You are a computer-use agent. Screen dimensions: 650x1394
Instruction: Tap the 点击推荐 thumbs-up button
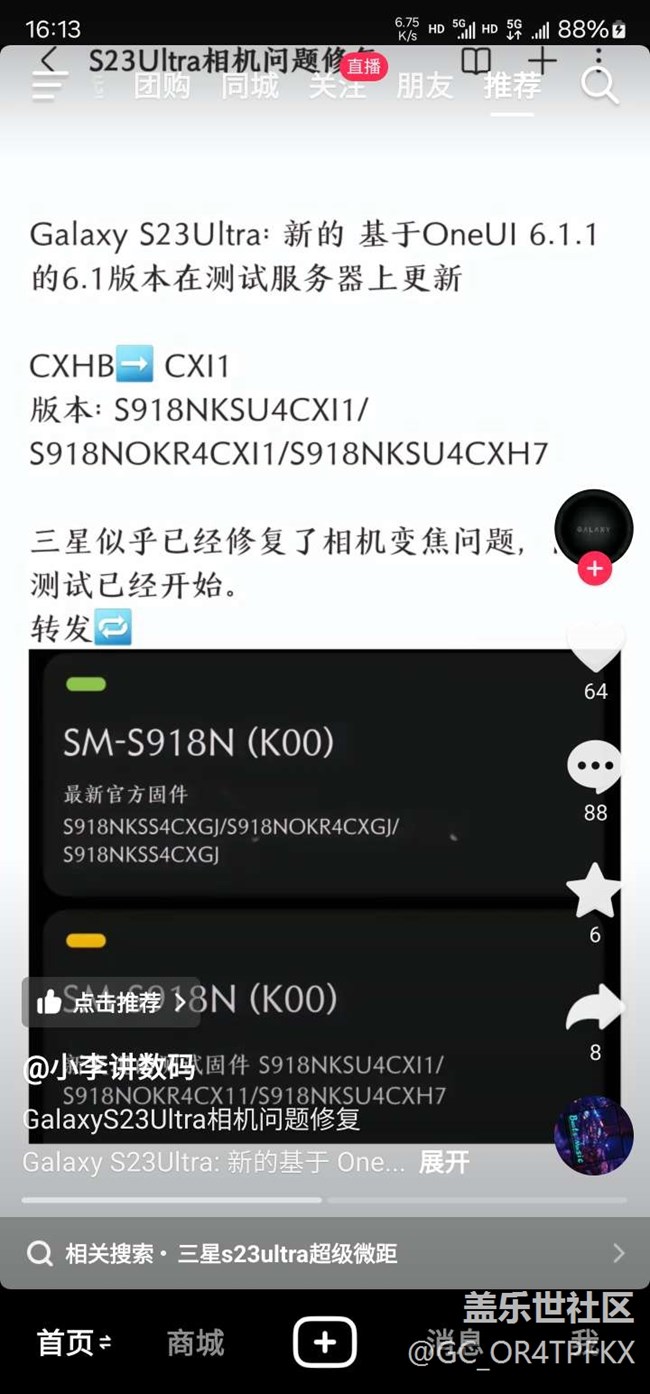point(110,1002)
